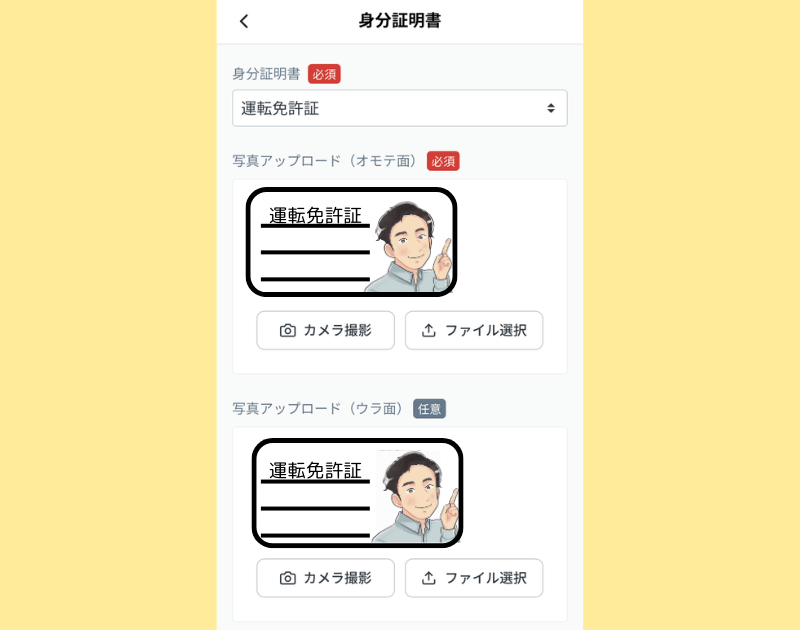This screenshot has width=800, height=630.
Task: Tap カメラ撮影 for the ウラ面 photo
Action: [325, 578]
